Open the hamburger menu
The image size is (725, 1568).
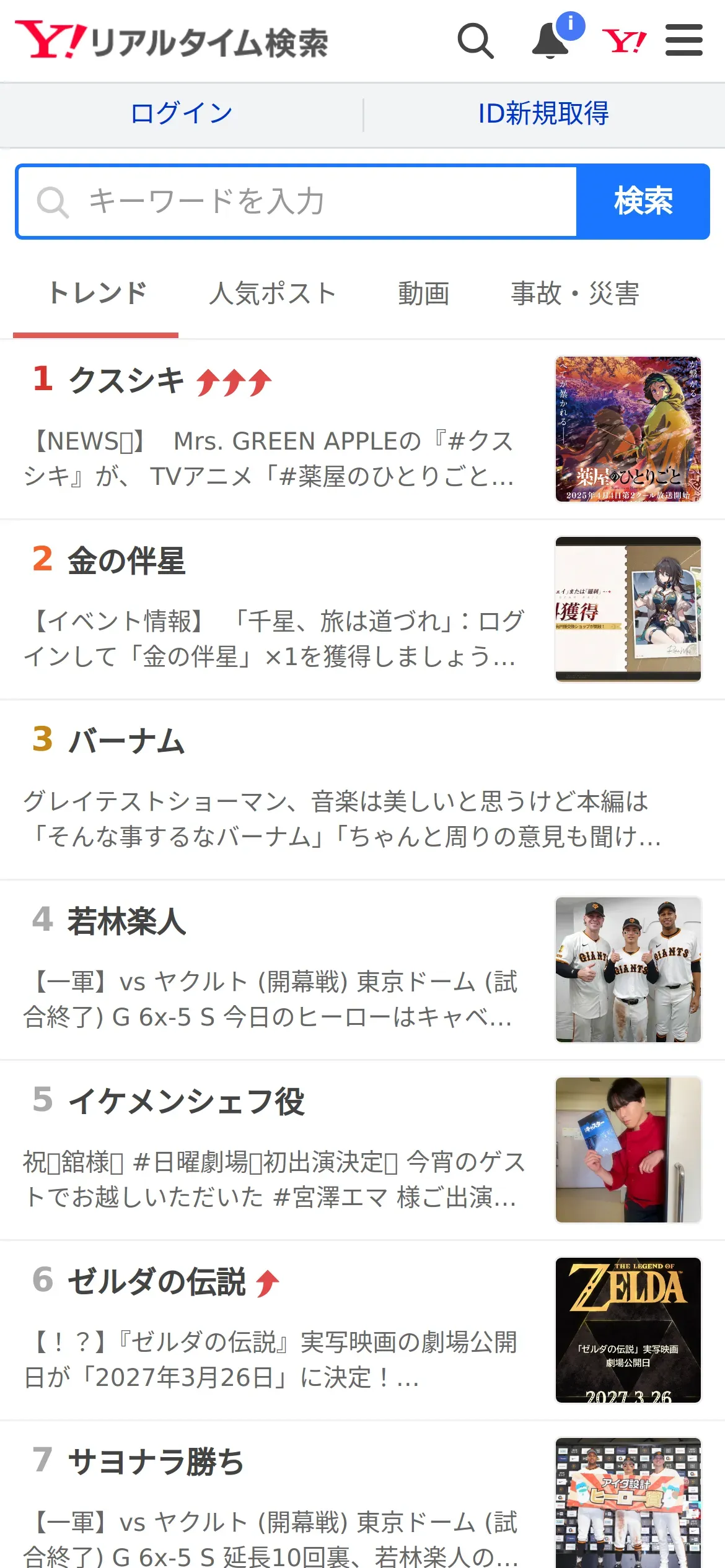tap(683, 41)
